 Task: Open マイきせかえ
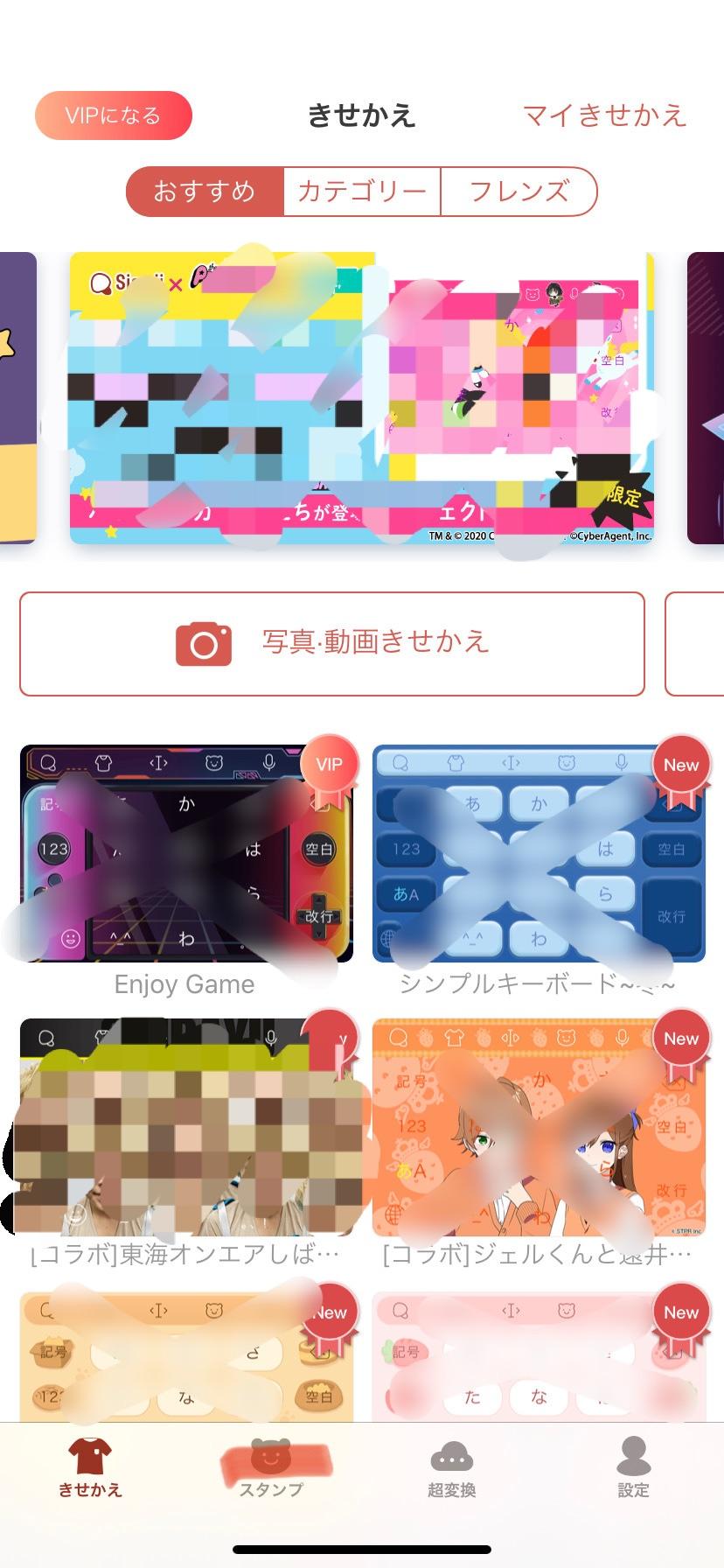[x=605, y=115]
